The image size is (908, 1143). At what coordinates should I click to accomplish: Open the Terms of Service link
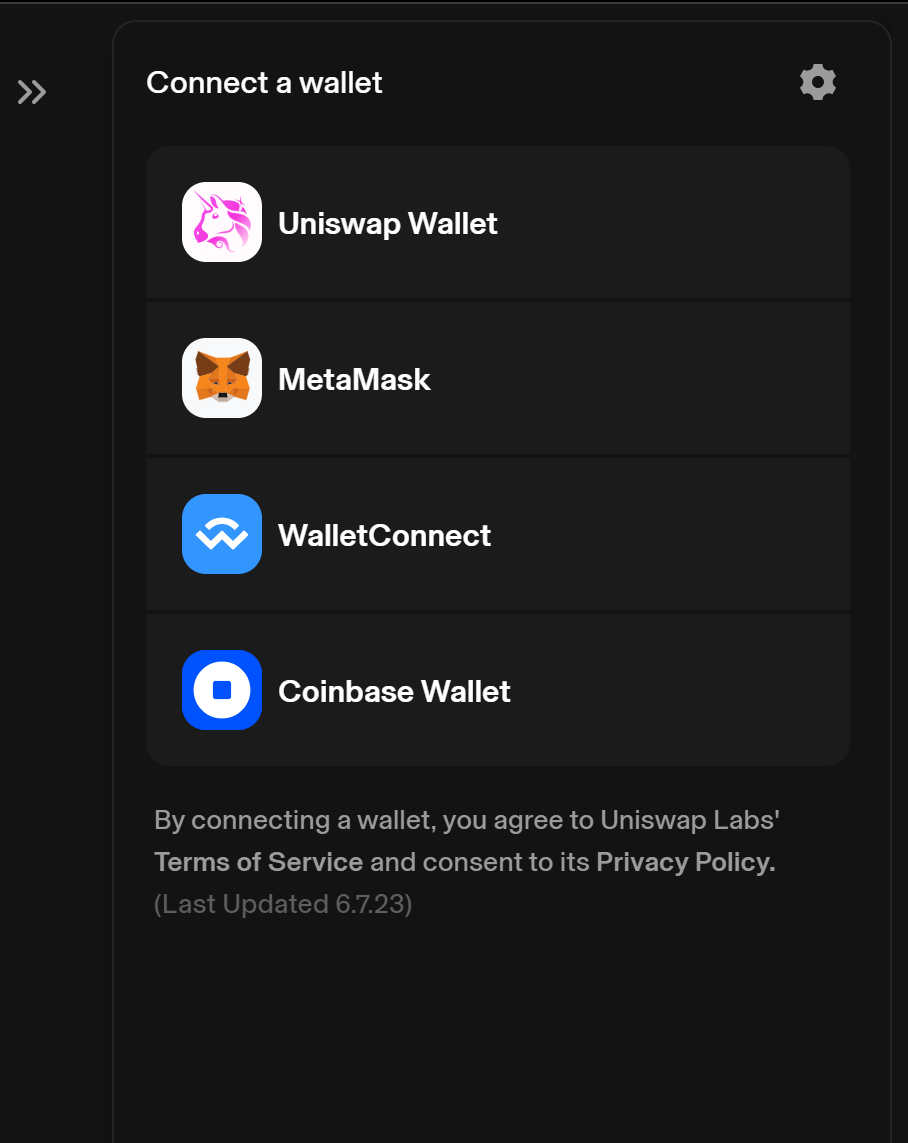click(x=258, y=862)
